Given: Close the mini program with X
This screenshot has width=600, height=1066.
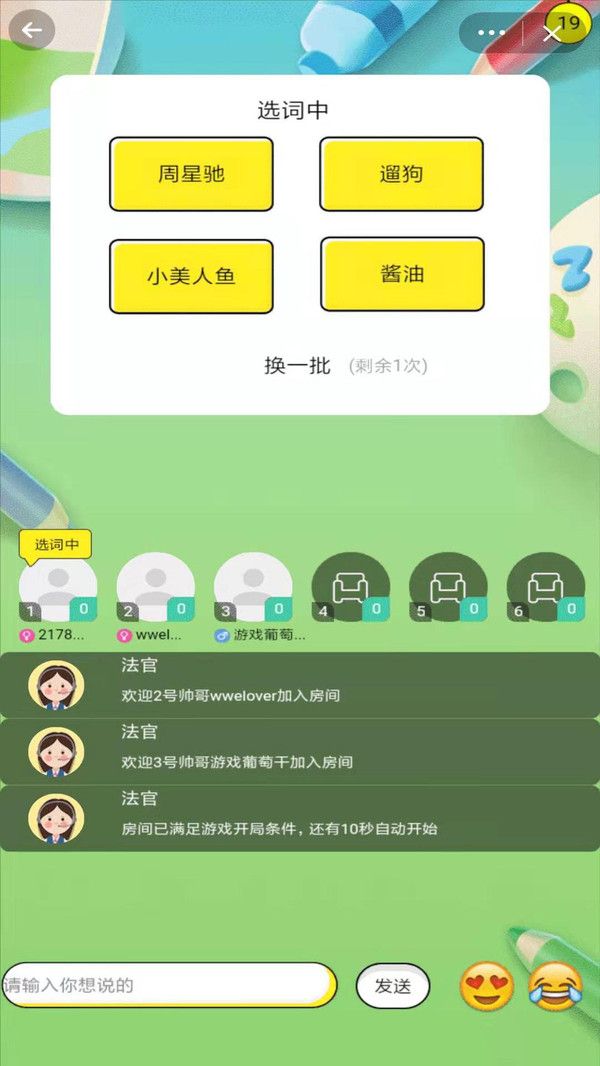Looking at the screenshot, I should pos(551,33).
